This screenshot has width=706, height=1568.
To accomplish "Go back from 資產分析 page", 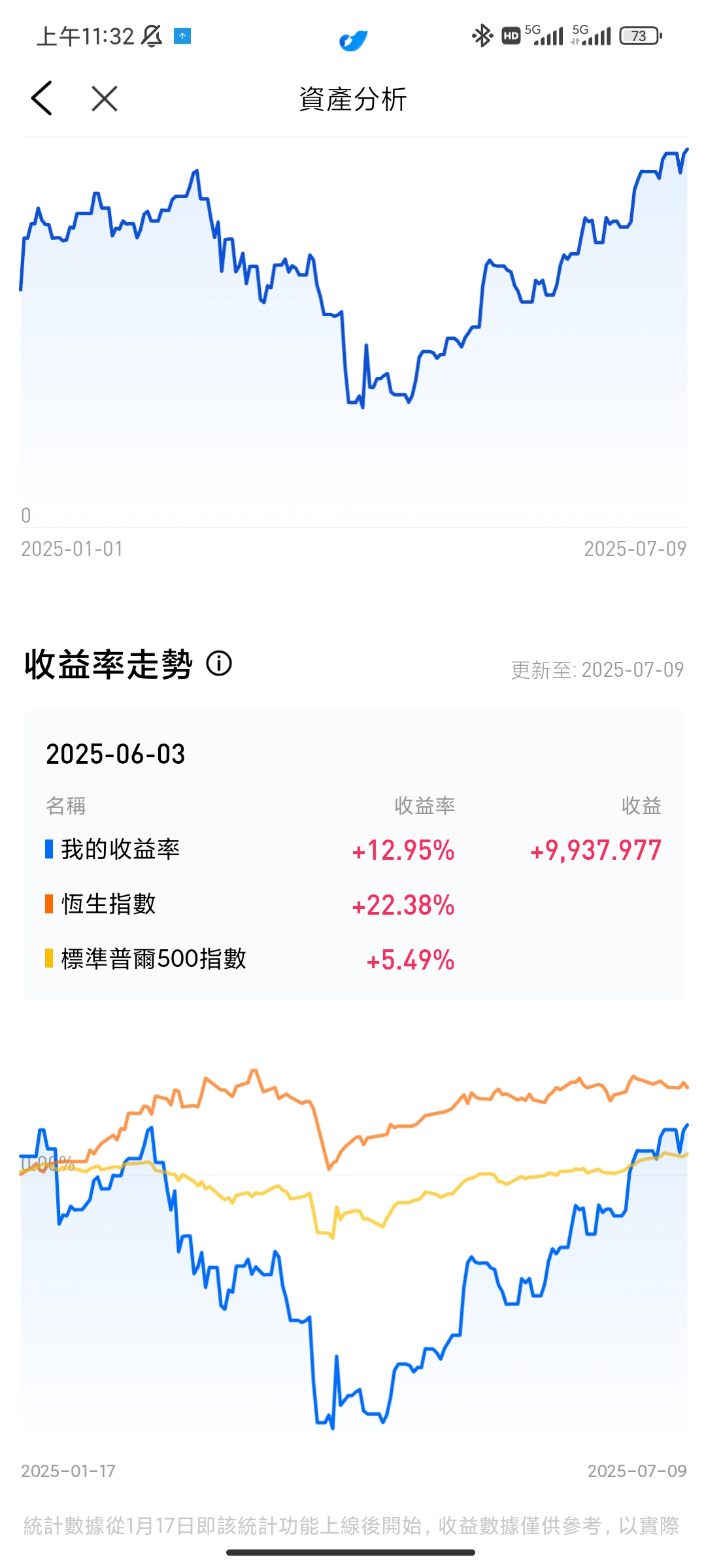I will point(42,99).
